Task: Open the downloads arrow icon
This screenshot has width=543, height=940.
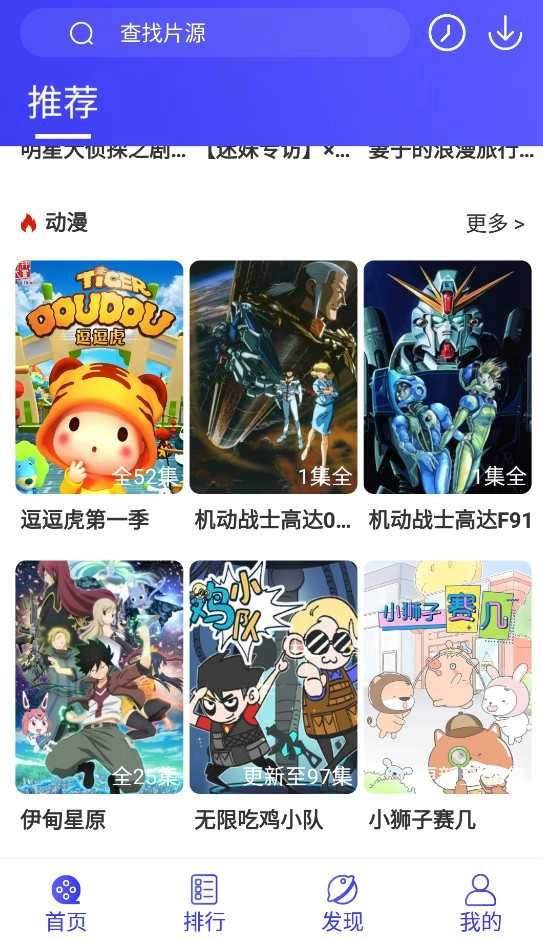Action: pyautogui.click(x=505, y=32)
